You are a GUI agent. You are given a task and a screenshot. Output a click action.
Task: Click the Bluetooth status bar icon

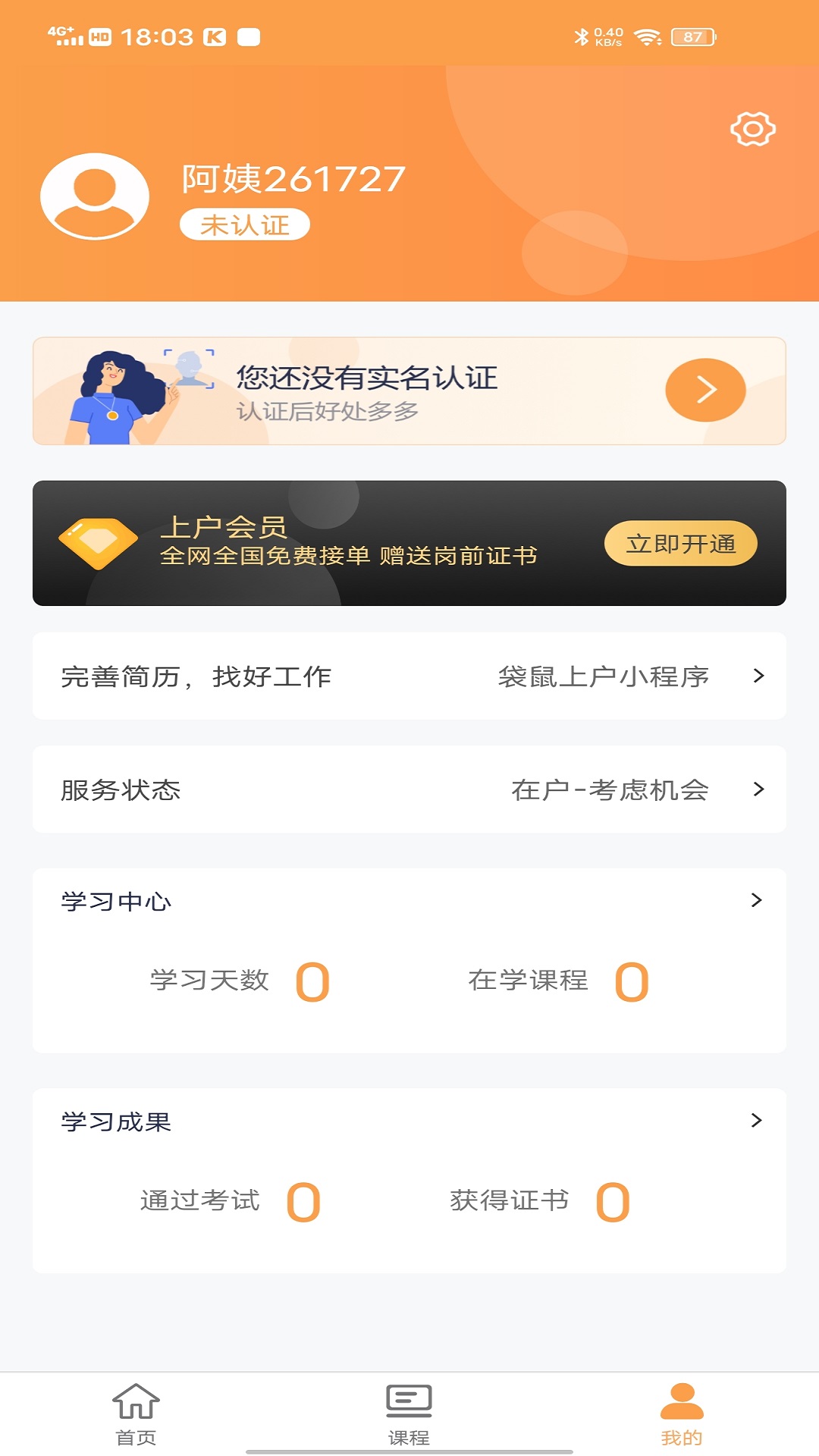[582, 34]
